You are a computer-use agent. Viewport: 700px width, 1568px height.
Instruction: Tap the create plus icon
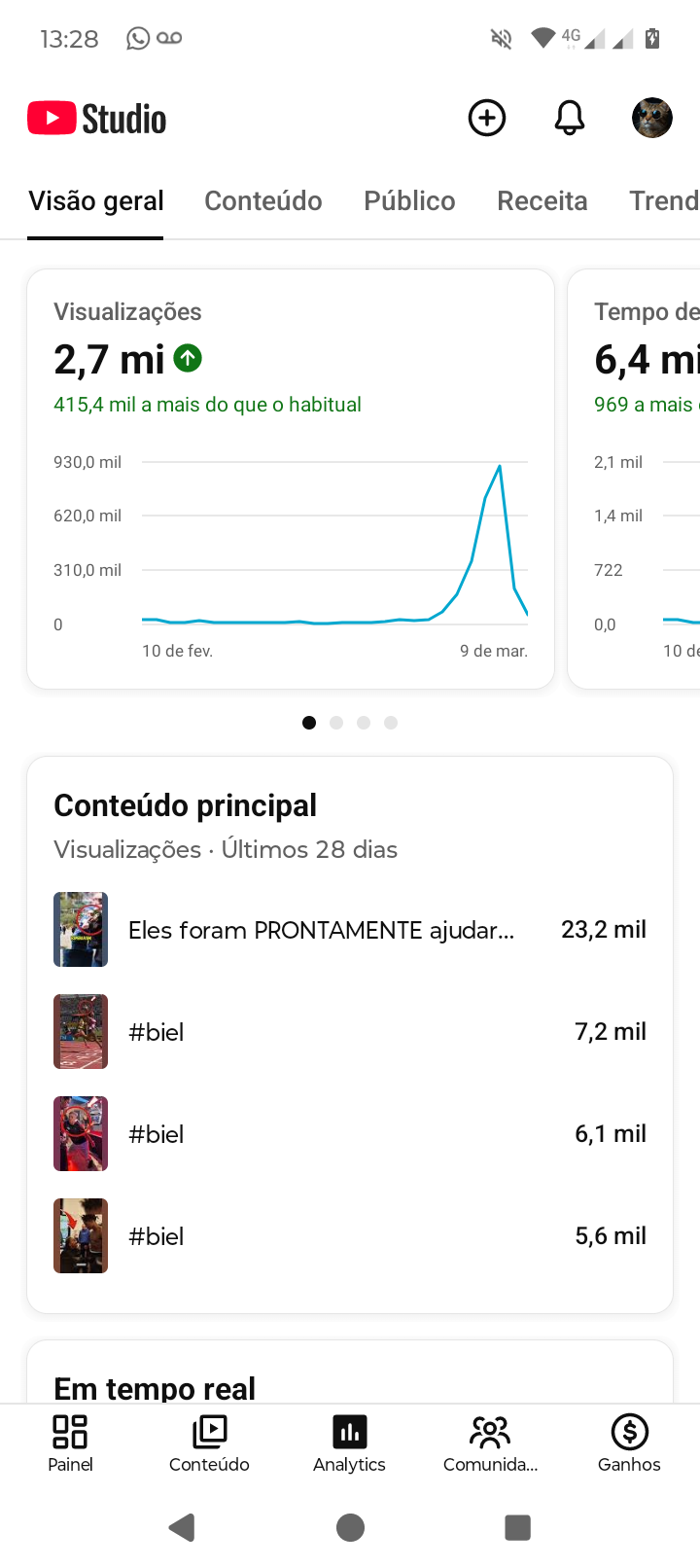click(487, 119)
